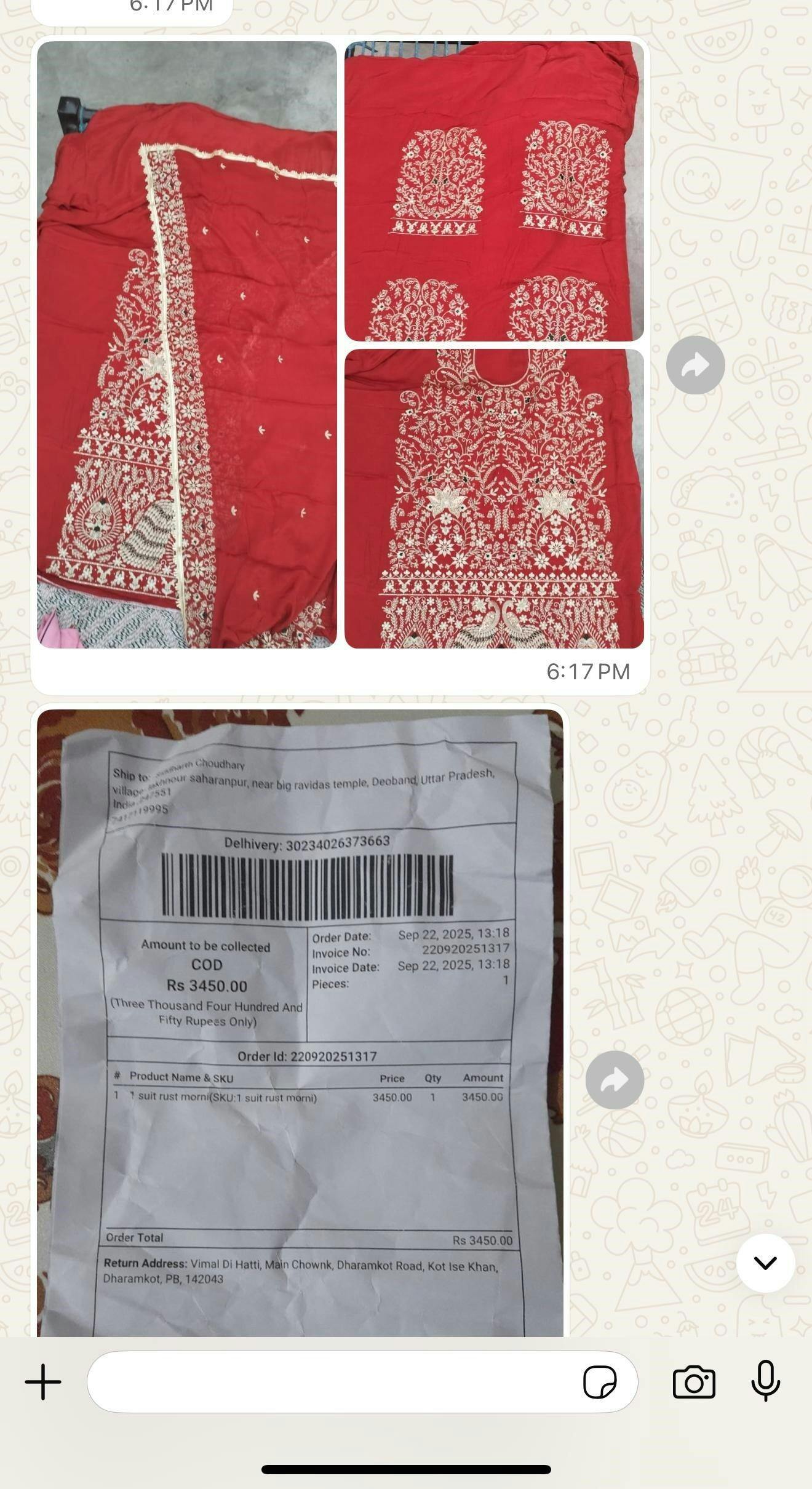Image resolution: width=812 pixels, height=1489 pixels.
Task: Forward the shipping label photo
Action: (x=615, y=1080)
